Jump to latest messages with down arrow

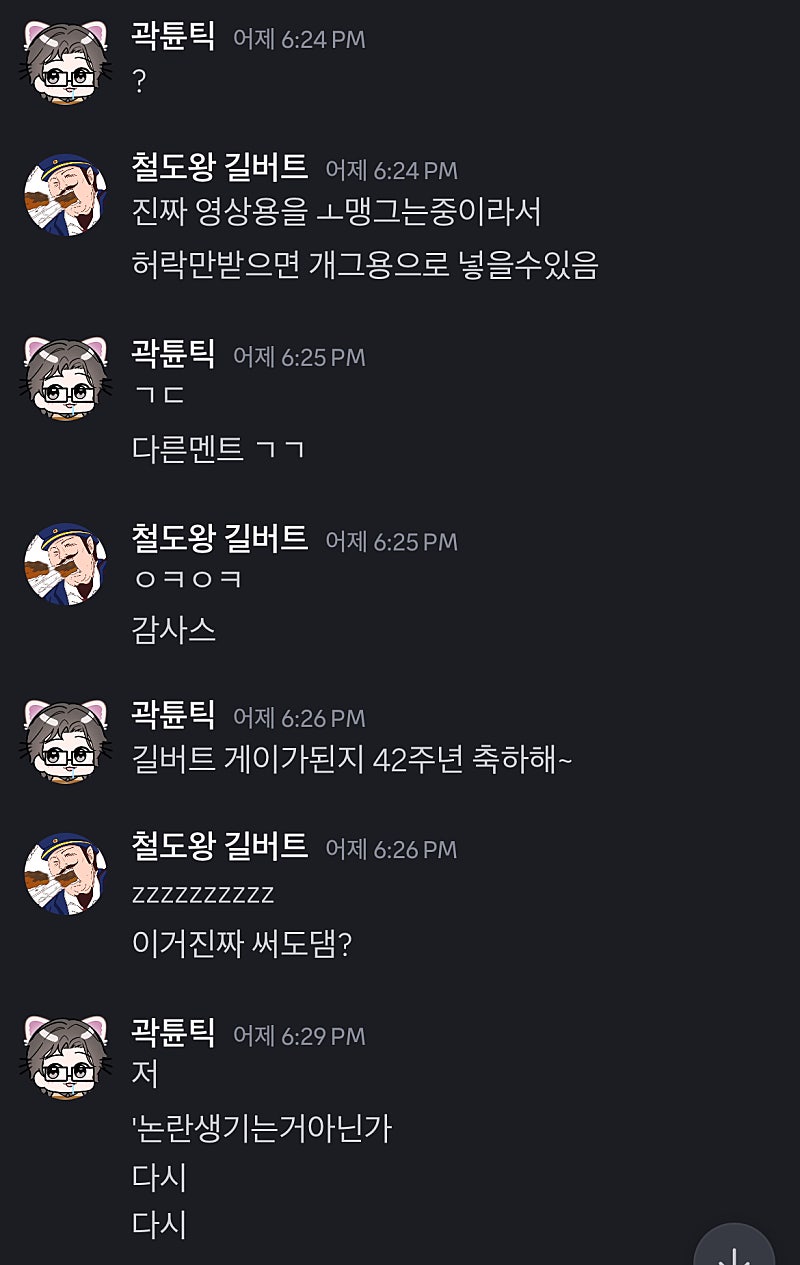[x=735, y=1250]
